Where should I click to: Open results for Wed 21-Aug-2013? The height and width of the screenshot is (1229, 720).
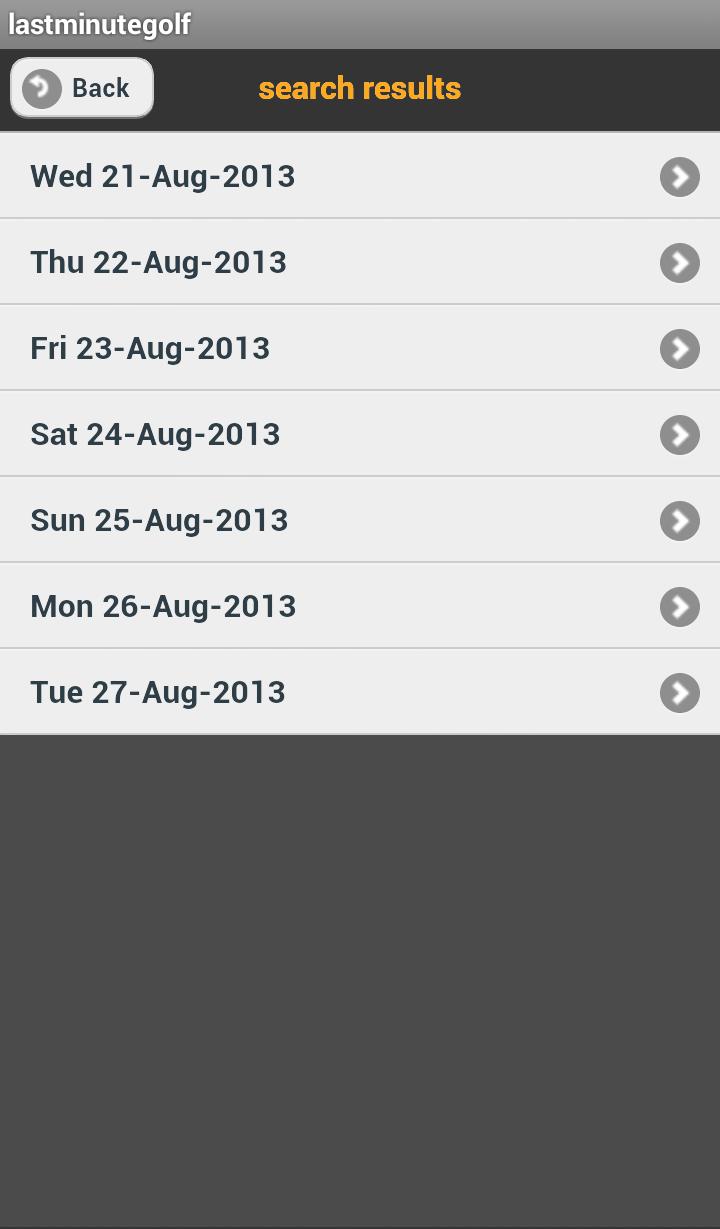(360, 176)
